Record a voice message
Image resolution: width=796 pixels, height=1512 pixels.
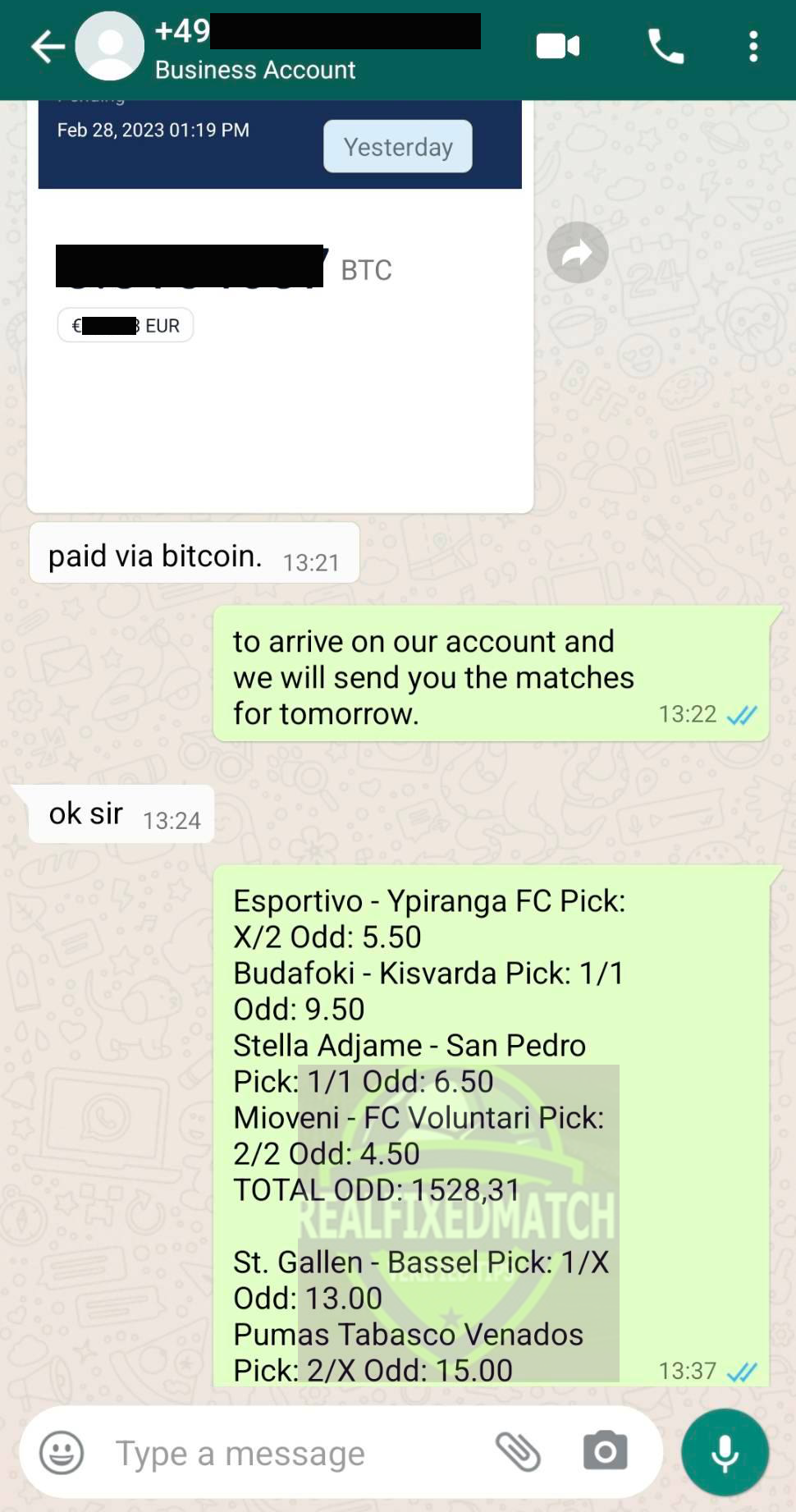point(725,1453)
